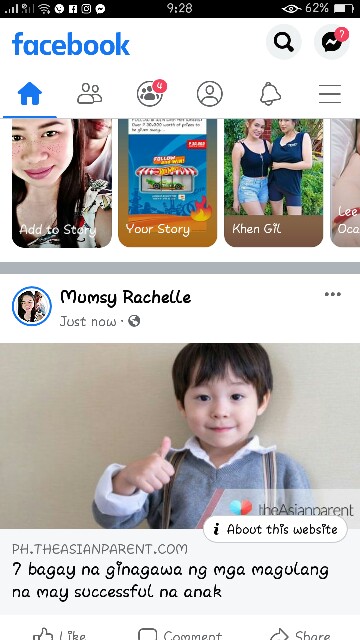Switch to the Home feed tab
Viewport: 360px width, 640px height.
[x=30, y=94]
